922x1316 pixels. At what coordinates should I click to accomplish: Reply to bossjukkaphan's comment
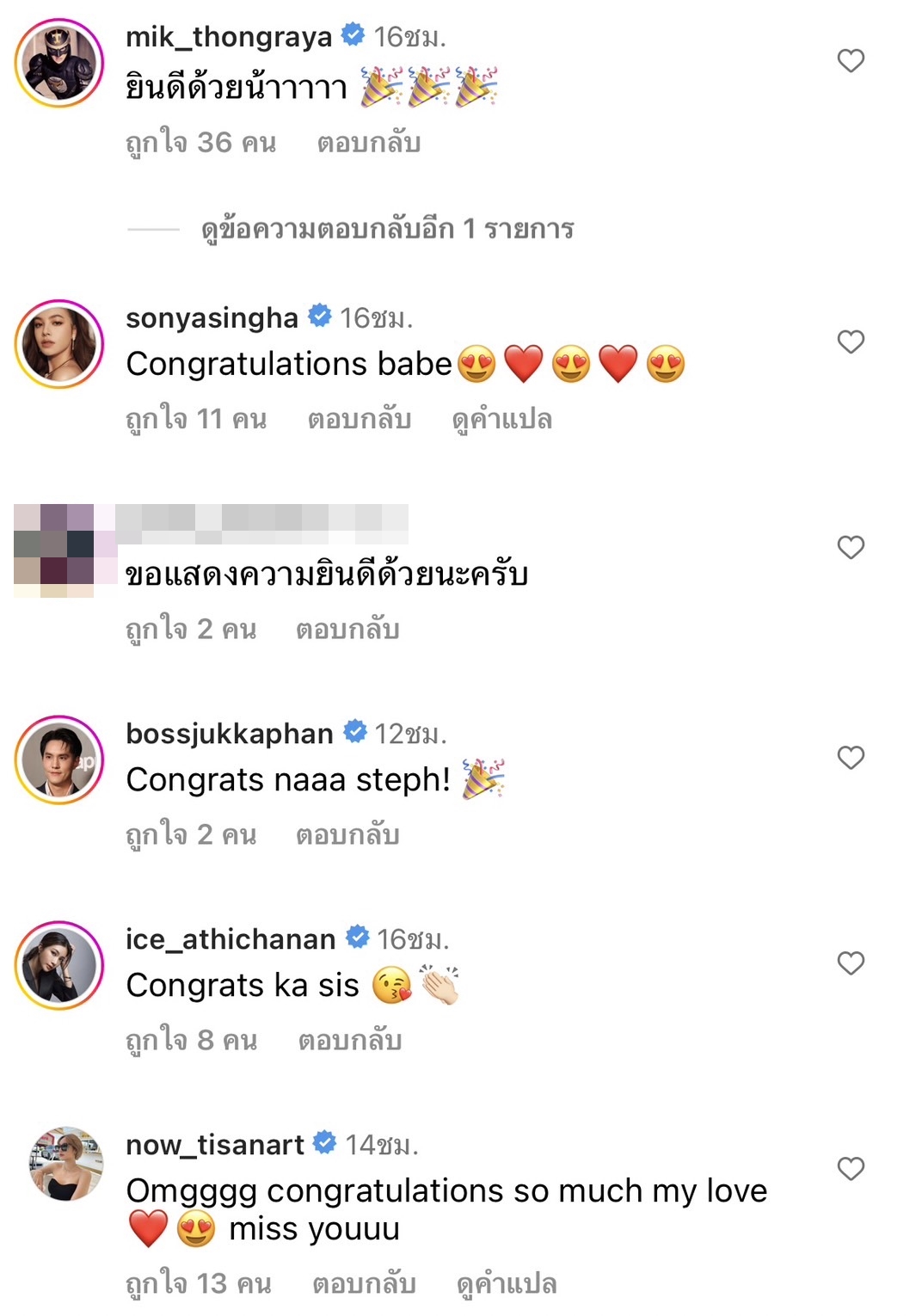[x=347, y=834]
